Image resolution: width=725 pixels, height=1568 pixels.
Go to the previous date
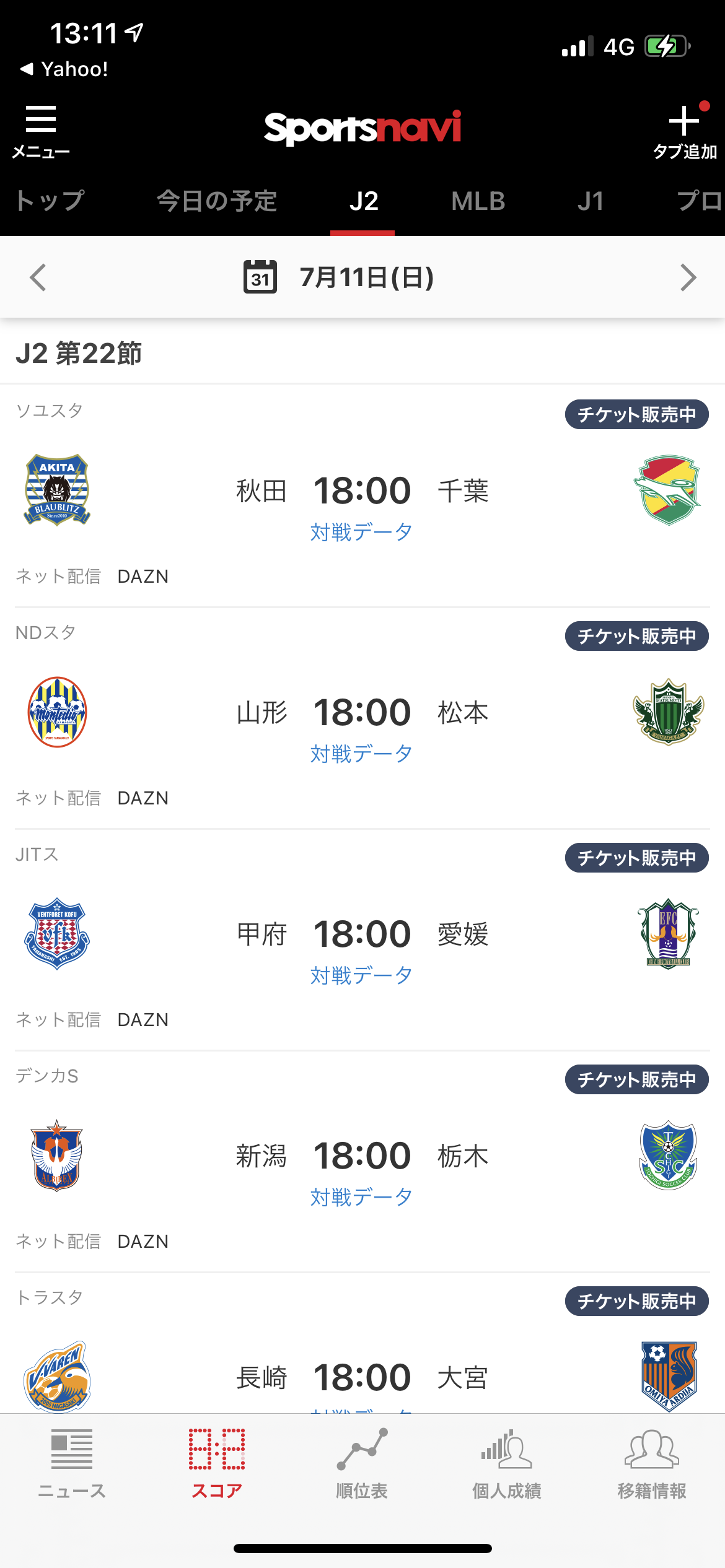click(x=38, y=277)
